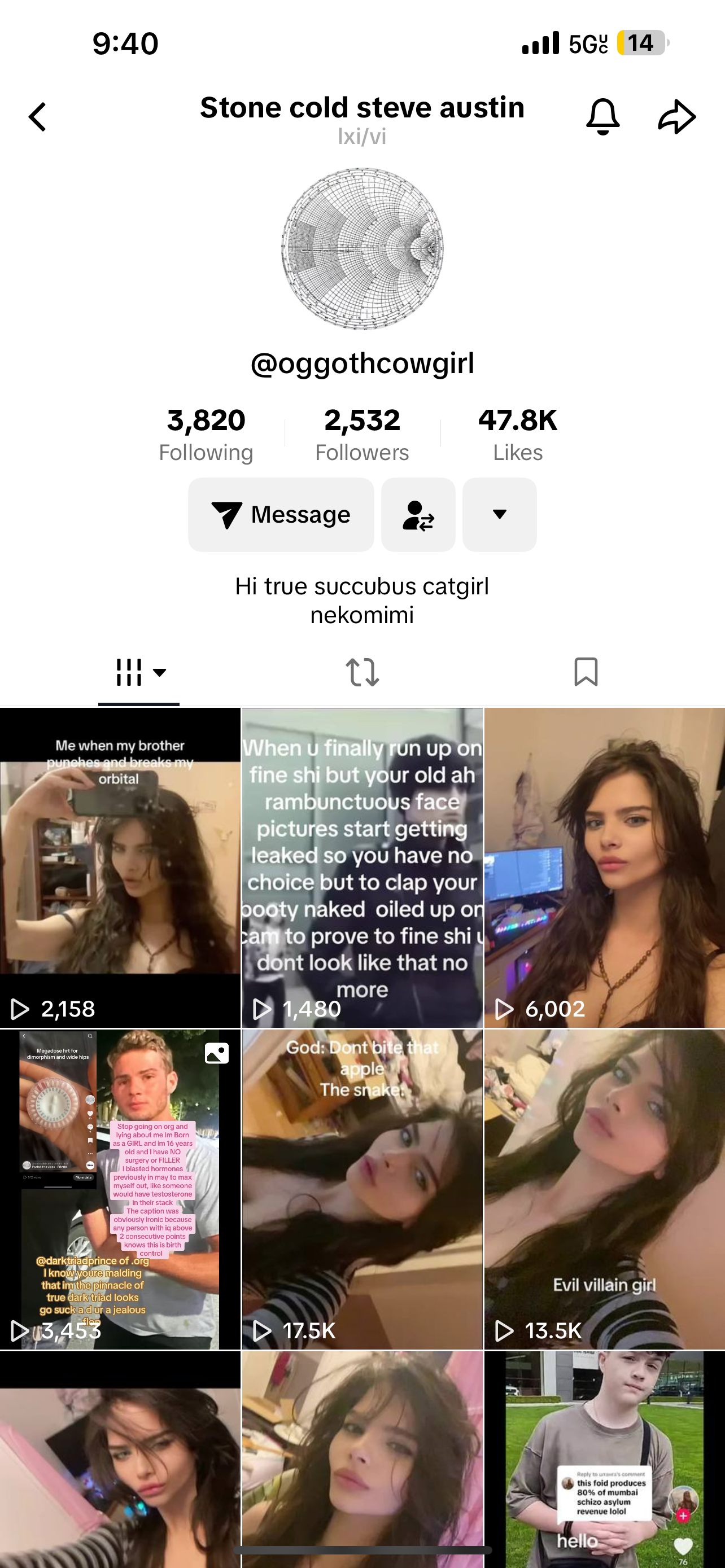Screen dimensions: 725x1568
Task: View the profile picture
Action: 362,249
